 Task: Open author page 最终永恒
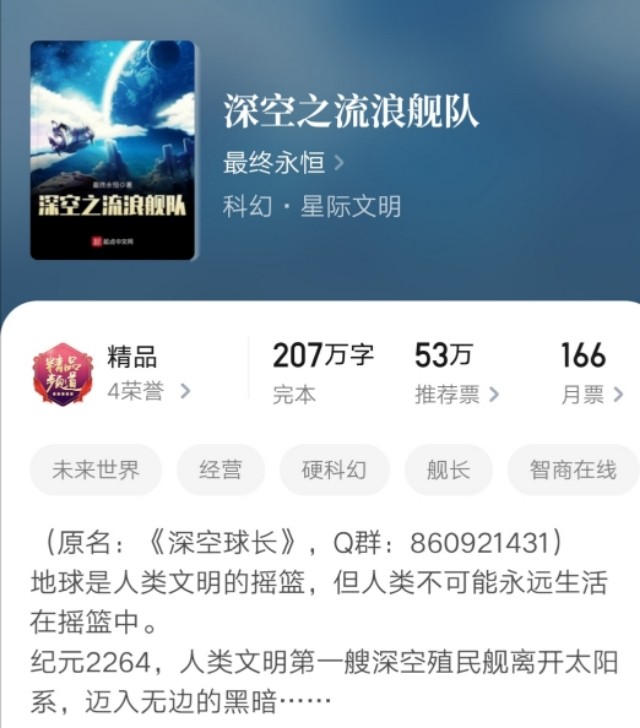[x=284, y=162]
